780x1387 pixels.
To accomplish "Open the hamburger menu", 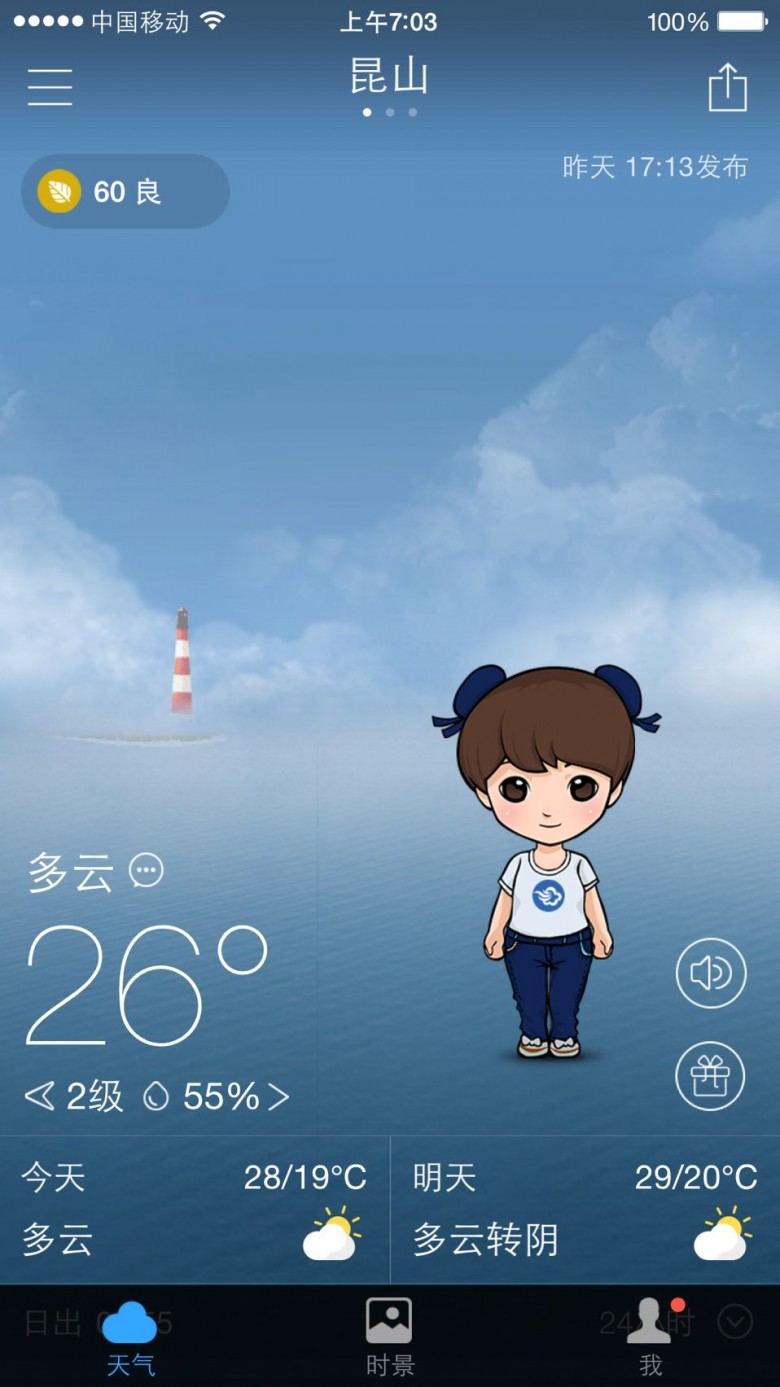I will pyautogui.click(x=49, y=87).
